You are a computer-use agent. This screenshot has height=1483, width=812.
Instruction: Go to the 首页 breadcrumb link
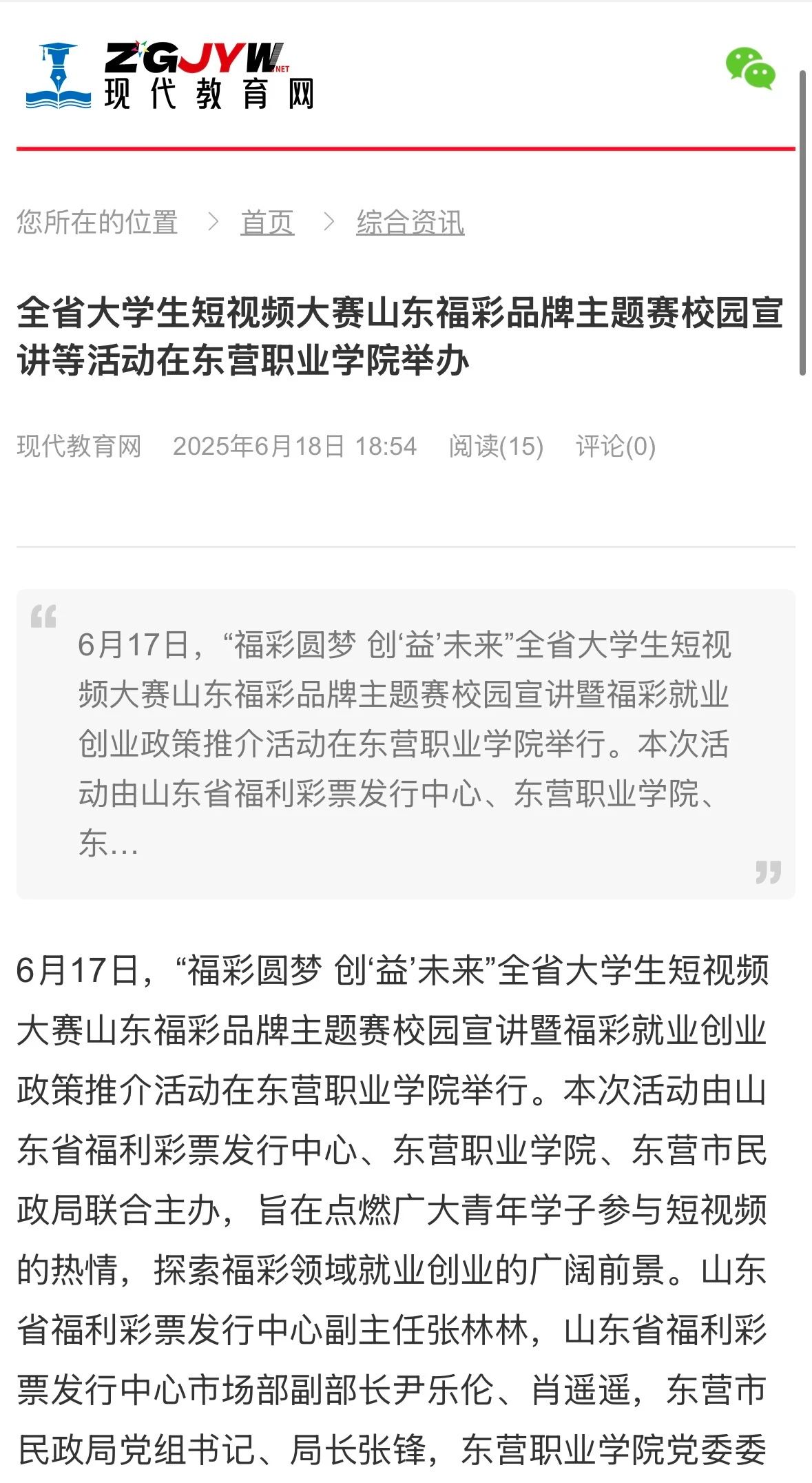267,223
